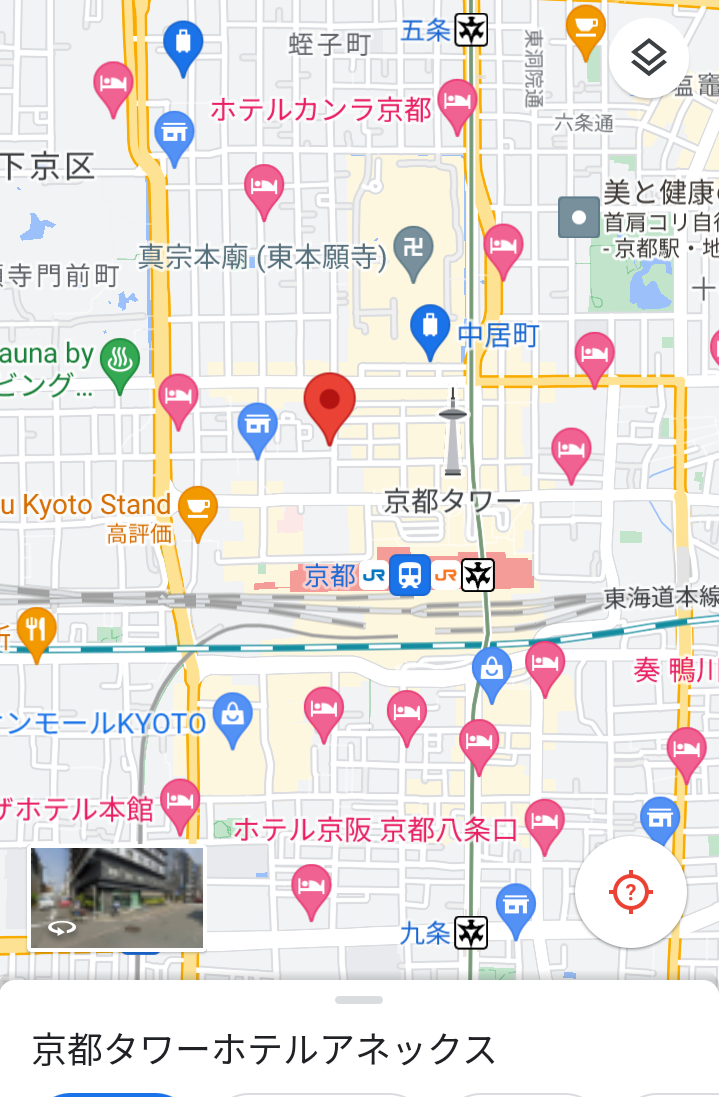Select the 九条 subway station icon
719x1097 pixels.
[x=469, y=933]
